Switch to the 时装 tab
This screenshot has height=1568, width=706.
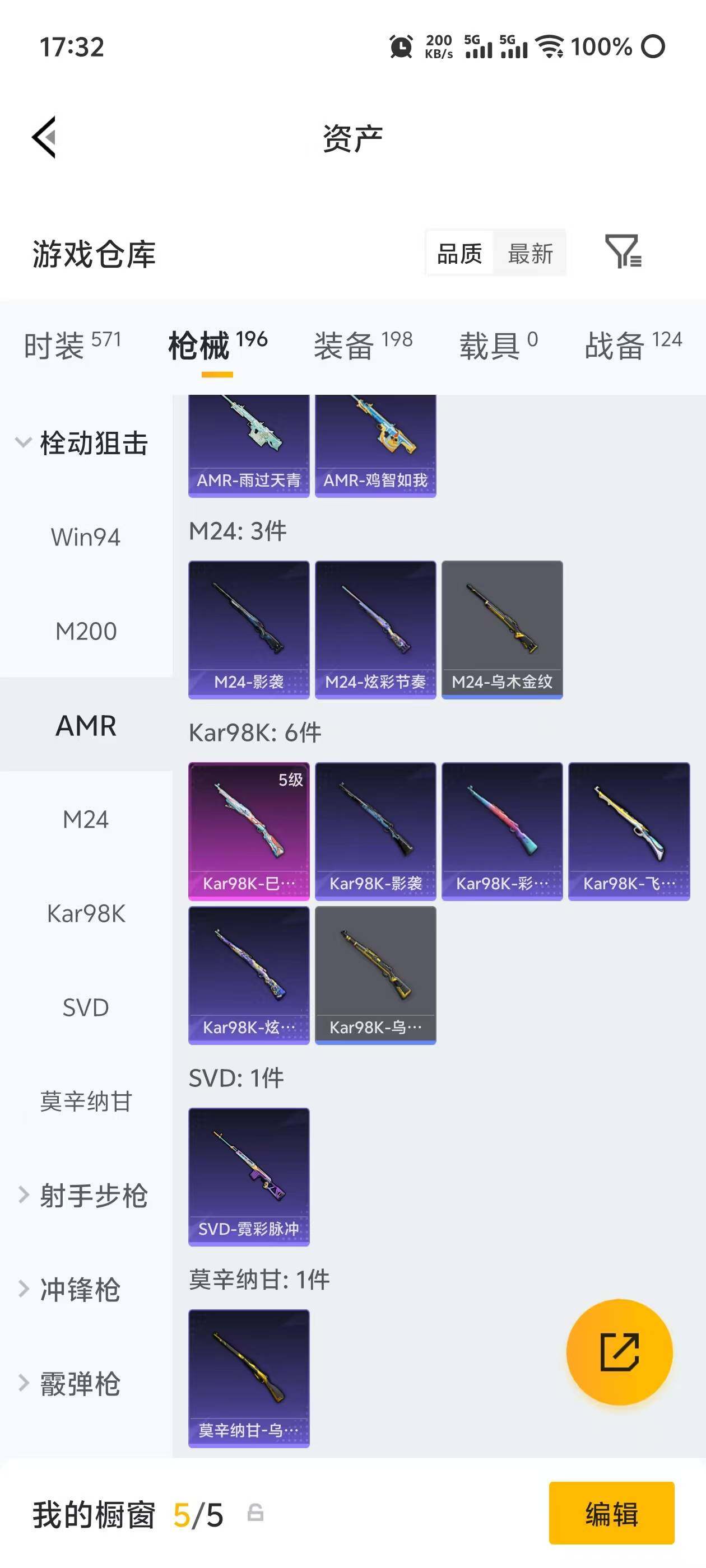(72, 344)
